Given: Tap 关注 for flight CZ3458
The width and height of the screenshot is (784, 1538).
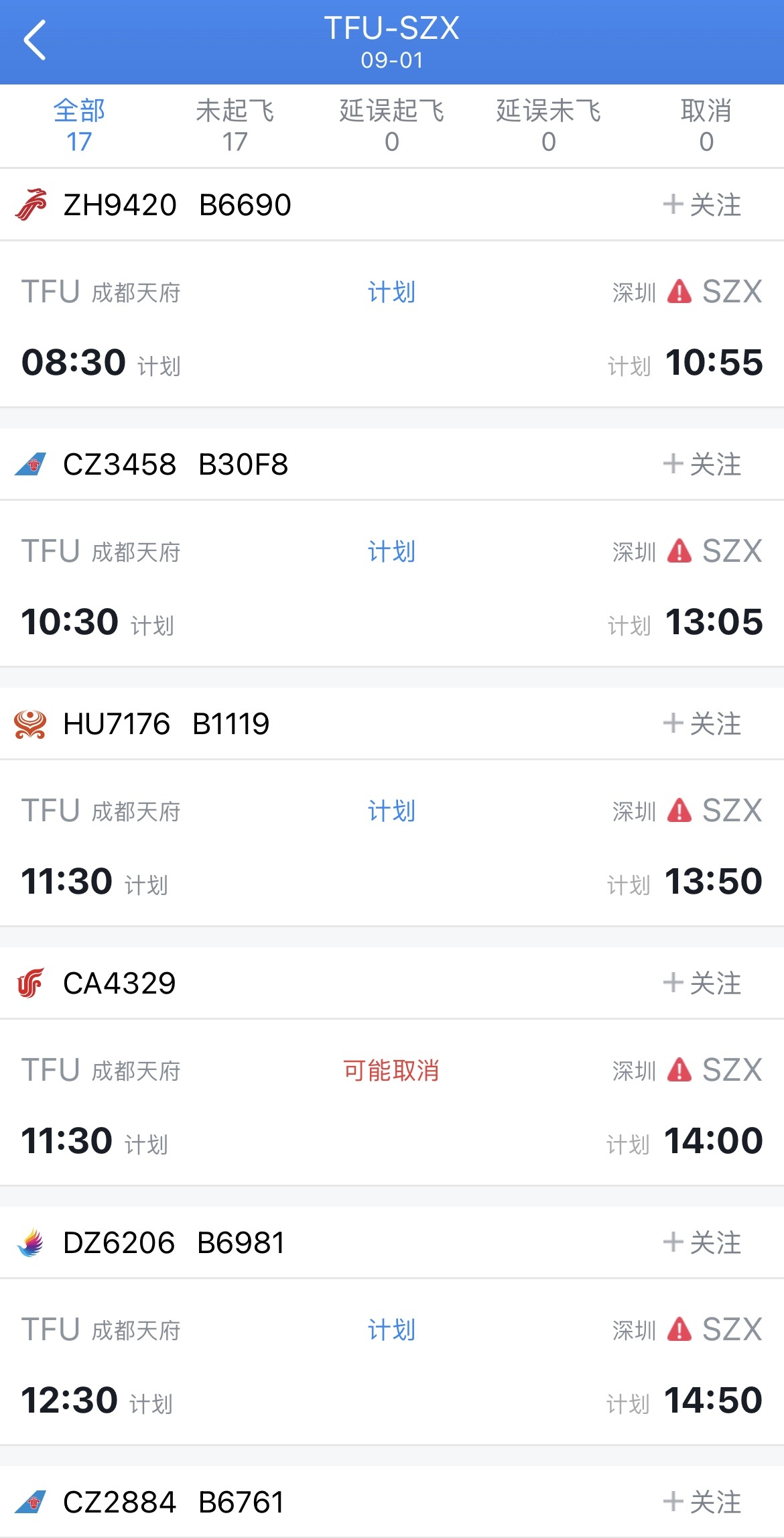Looking at the screenshot, I should click(702, 464).
